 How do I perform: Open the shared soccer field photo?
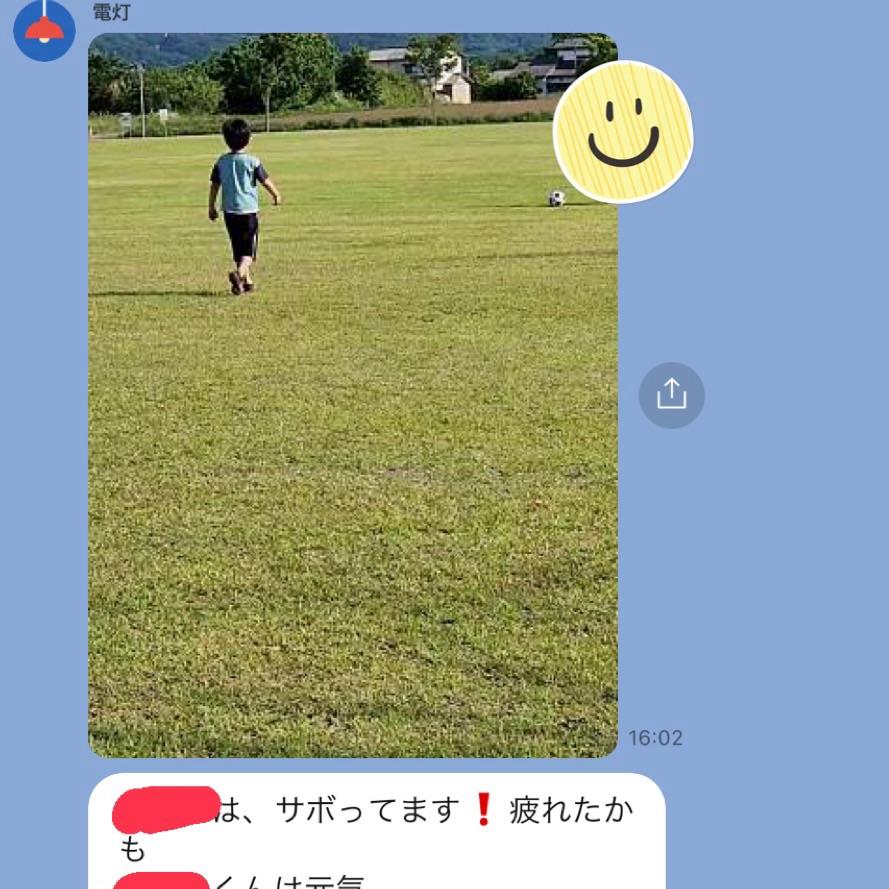(352, 420)
